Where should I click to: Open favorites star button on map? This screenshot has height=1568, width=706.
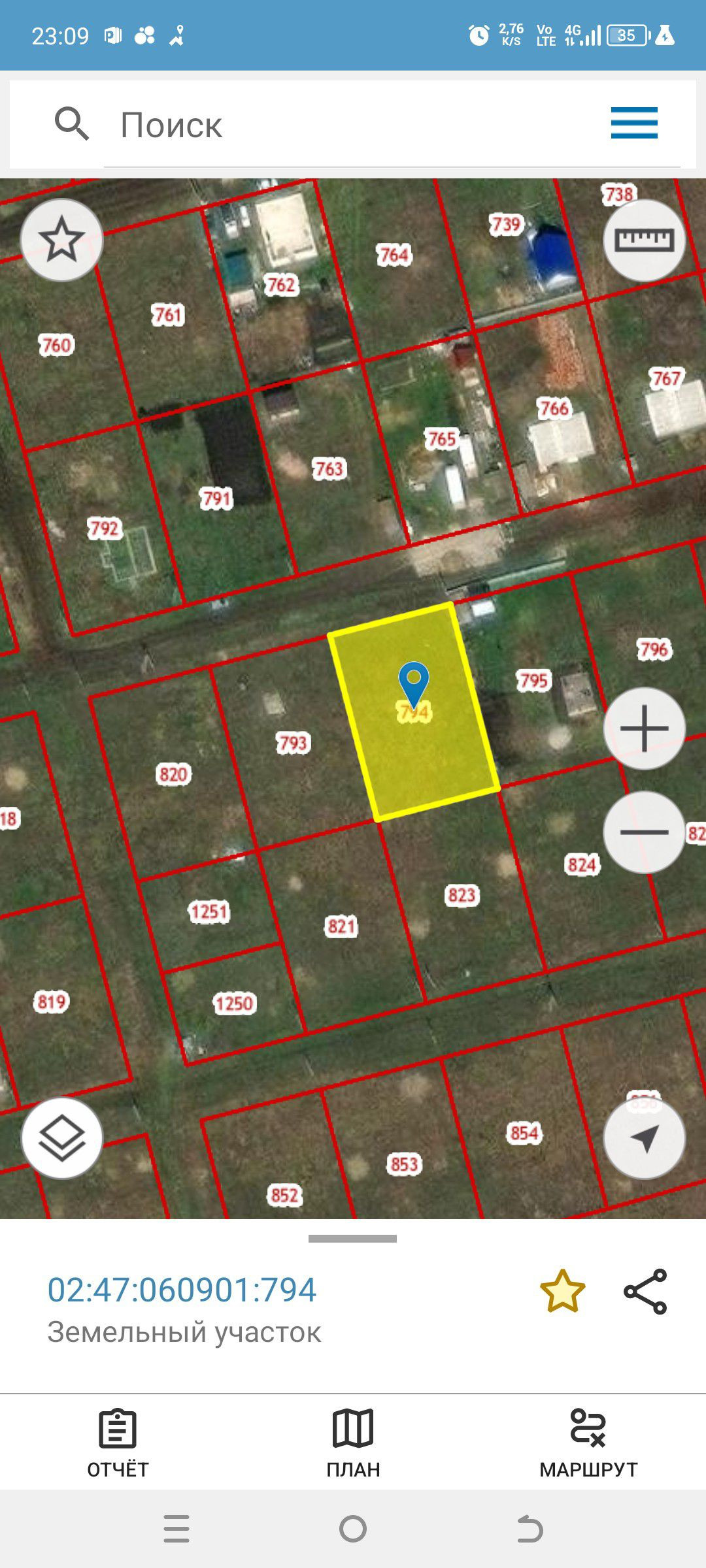point(61,240)
